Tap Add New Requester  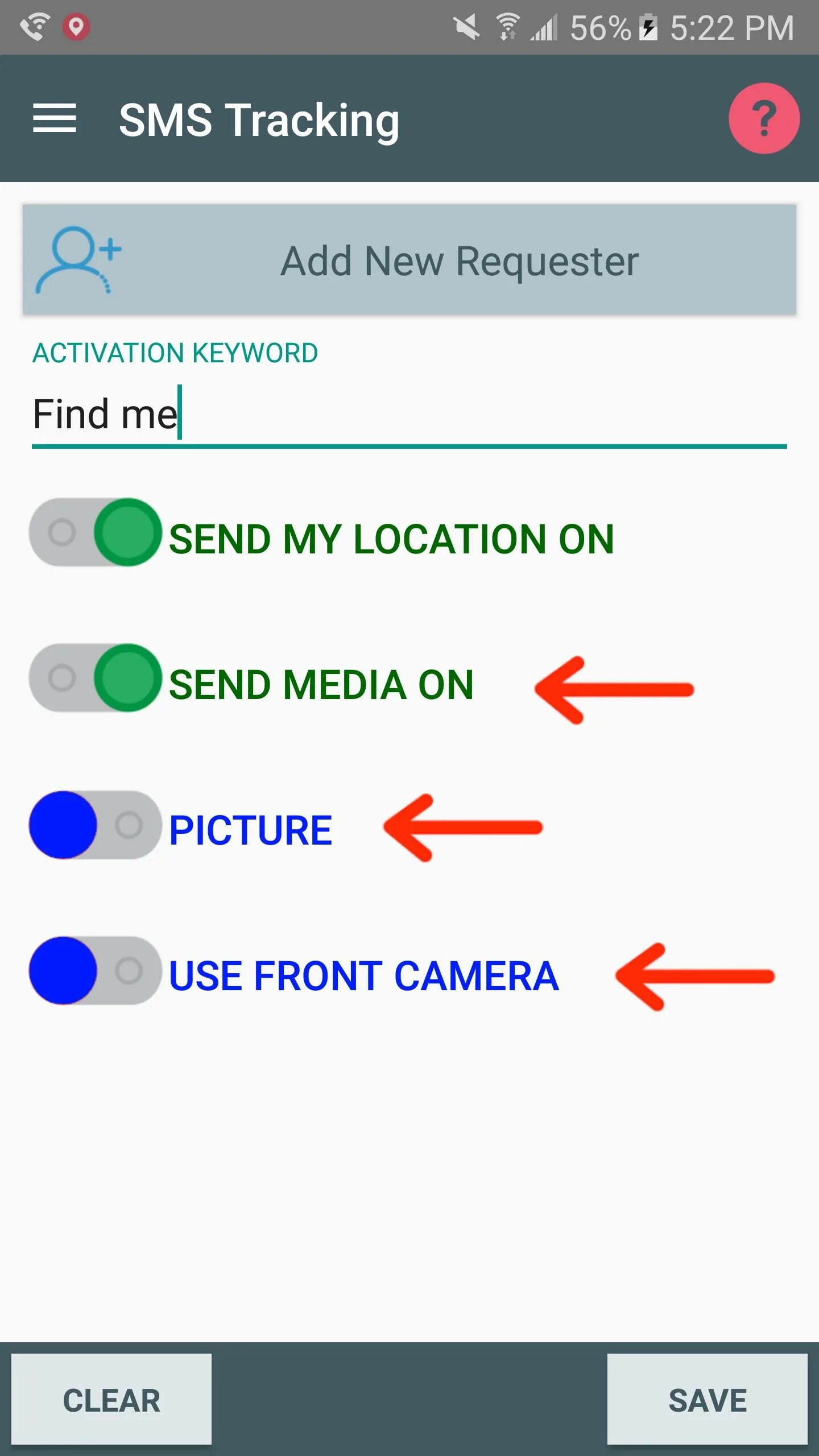point(409,259)
